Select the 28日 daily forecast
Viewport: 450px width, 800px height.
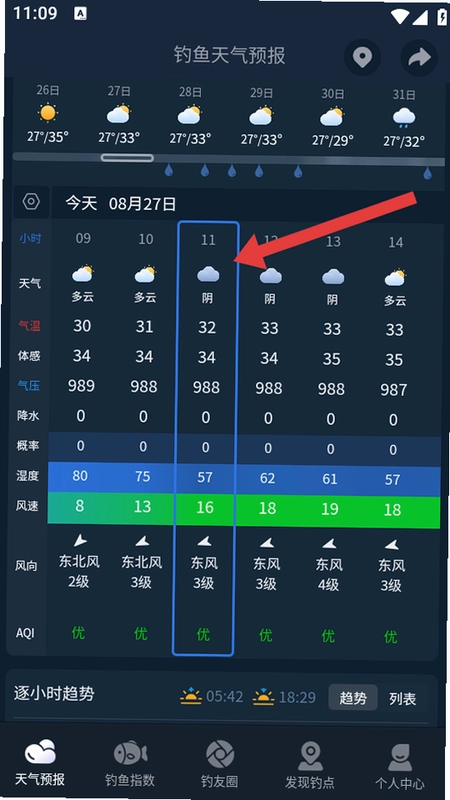click(x=190, y=118)
